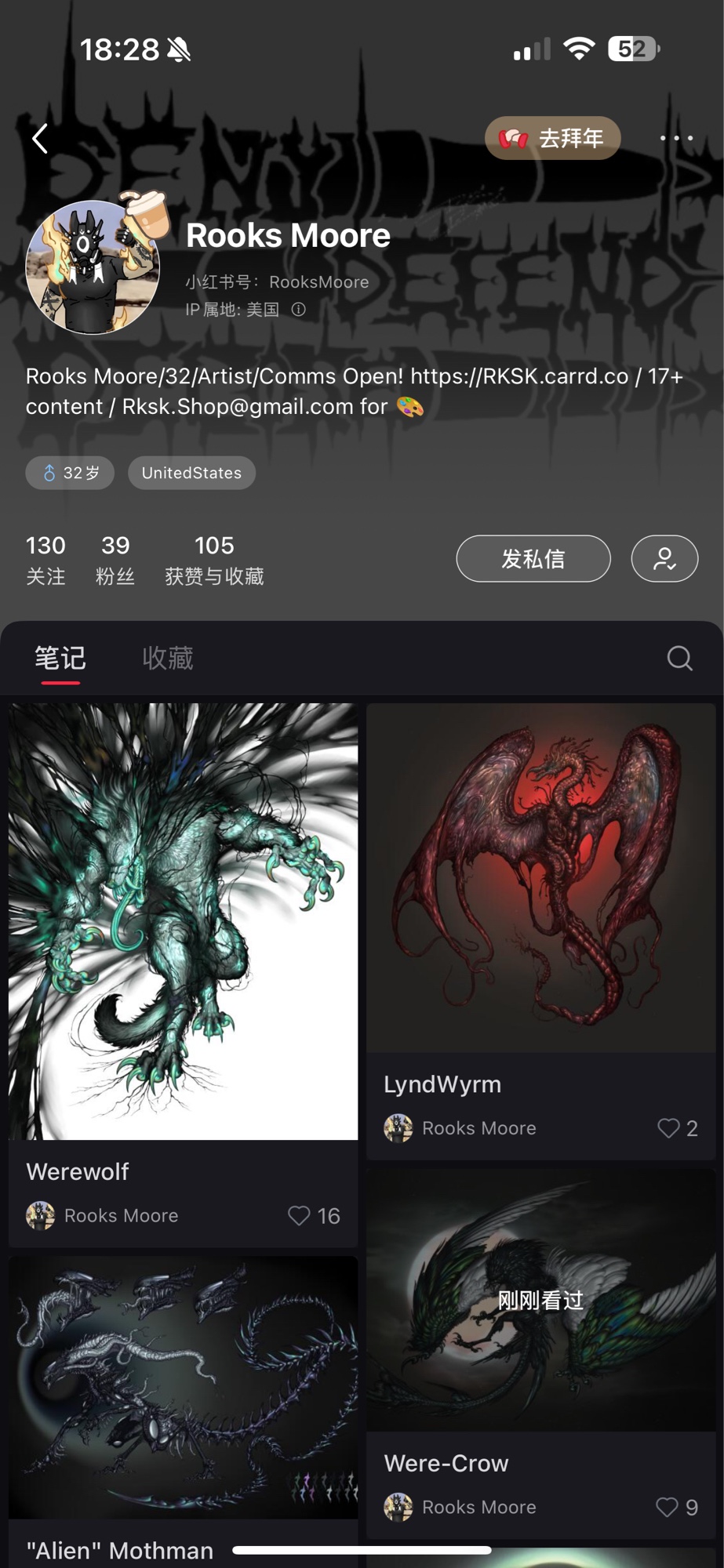
Task: Show IP location info icon
Action: point(299,310)
